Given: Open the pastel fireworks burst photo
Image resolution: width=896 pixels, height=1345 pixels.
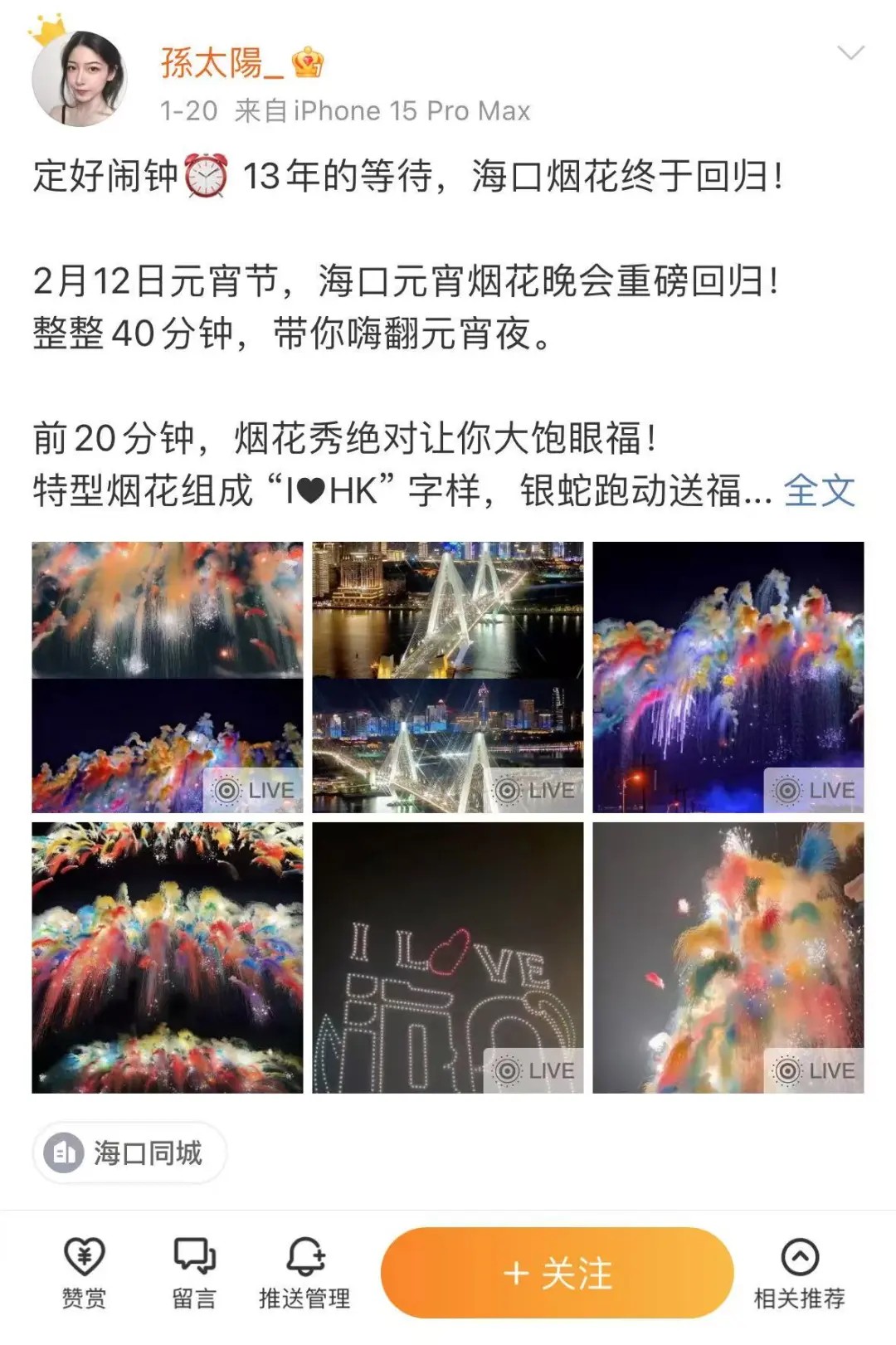Looking at the screenshot, I should click(x=728, y=958).
